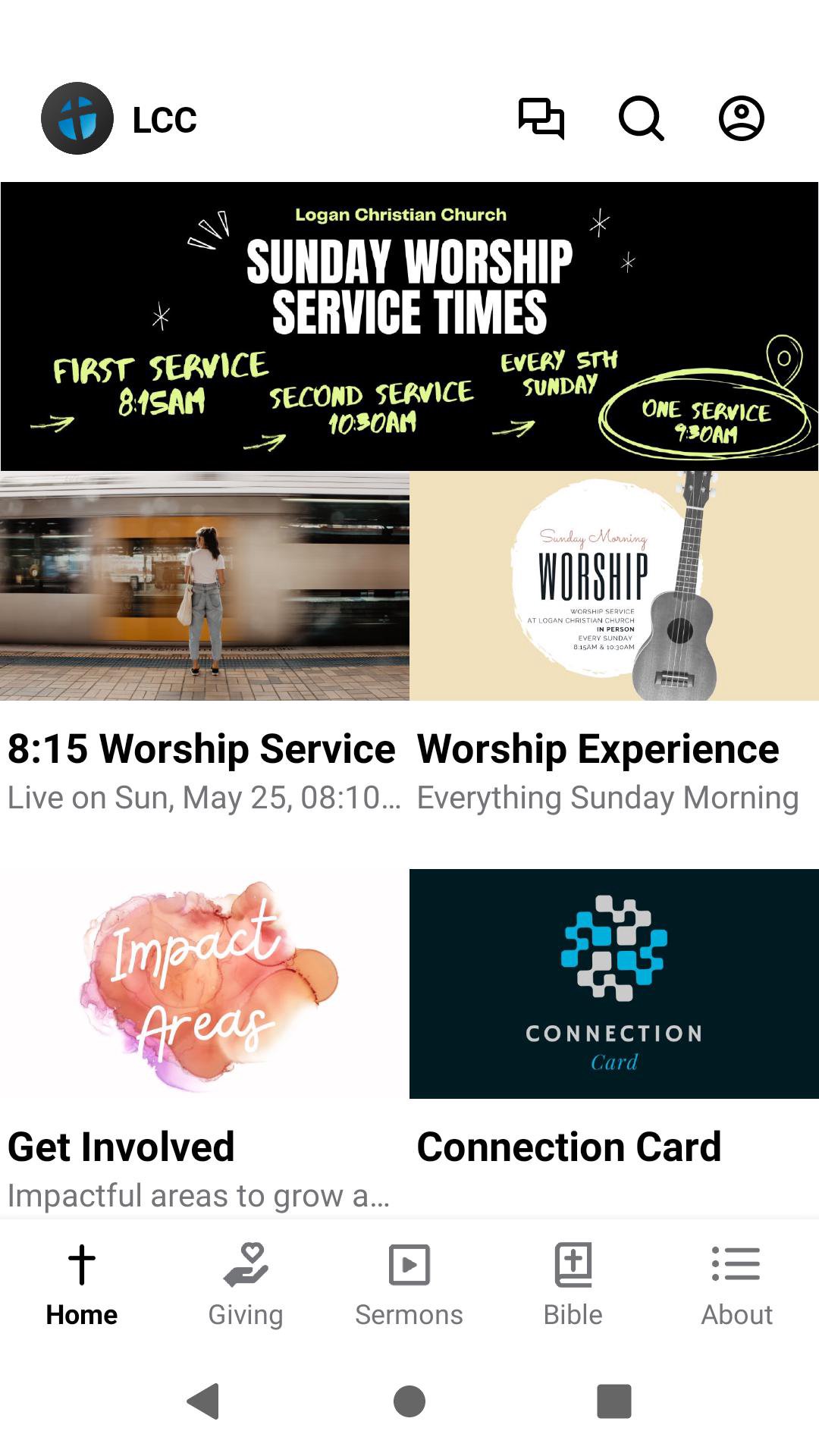The width and height of the screenshot is (819, 1456).
Task: Switch to the Giving tab
Action: 246,1285
